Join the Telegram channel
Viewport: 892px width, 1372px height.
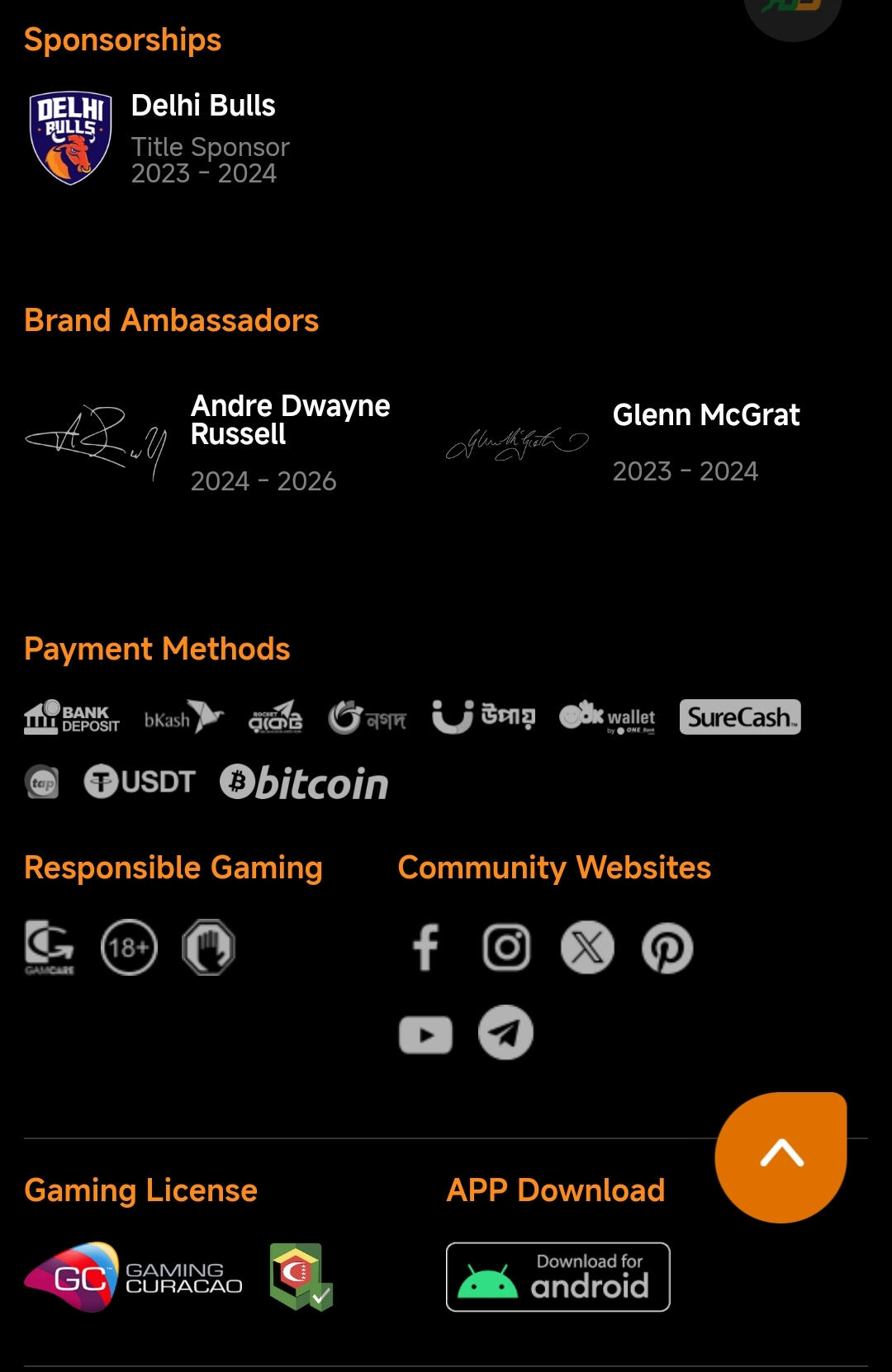(x=505, y=1033)
